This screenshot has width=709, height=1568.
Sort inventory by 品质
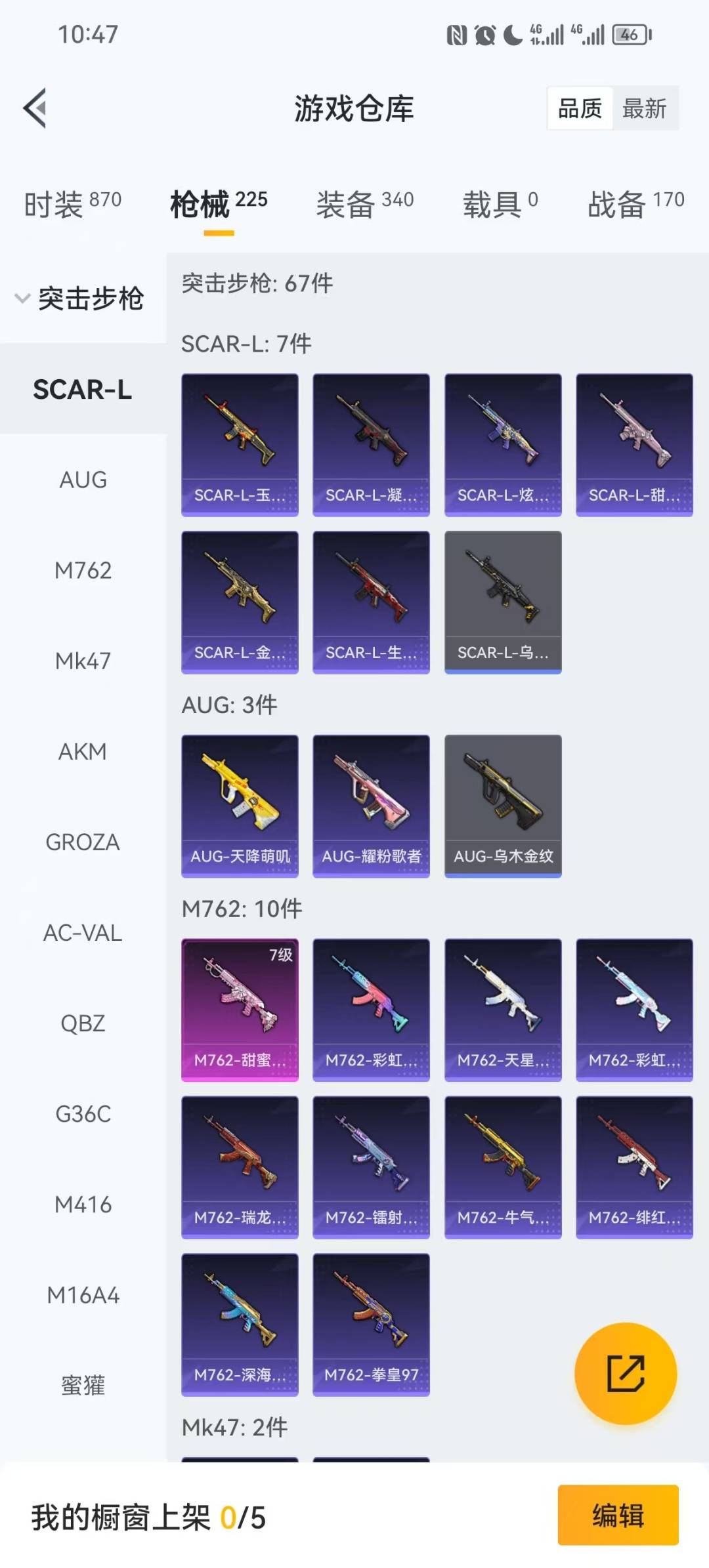tap(580, 108)
